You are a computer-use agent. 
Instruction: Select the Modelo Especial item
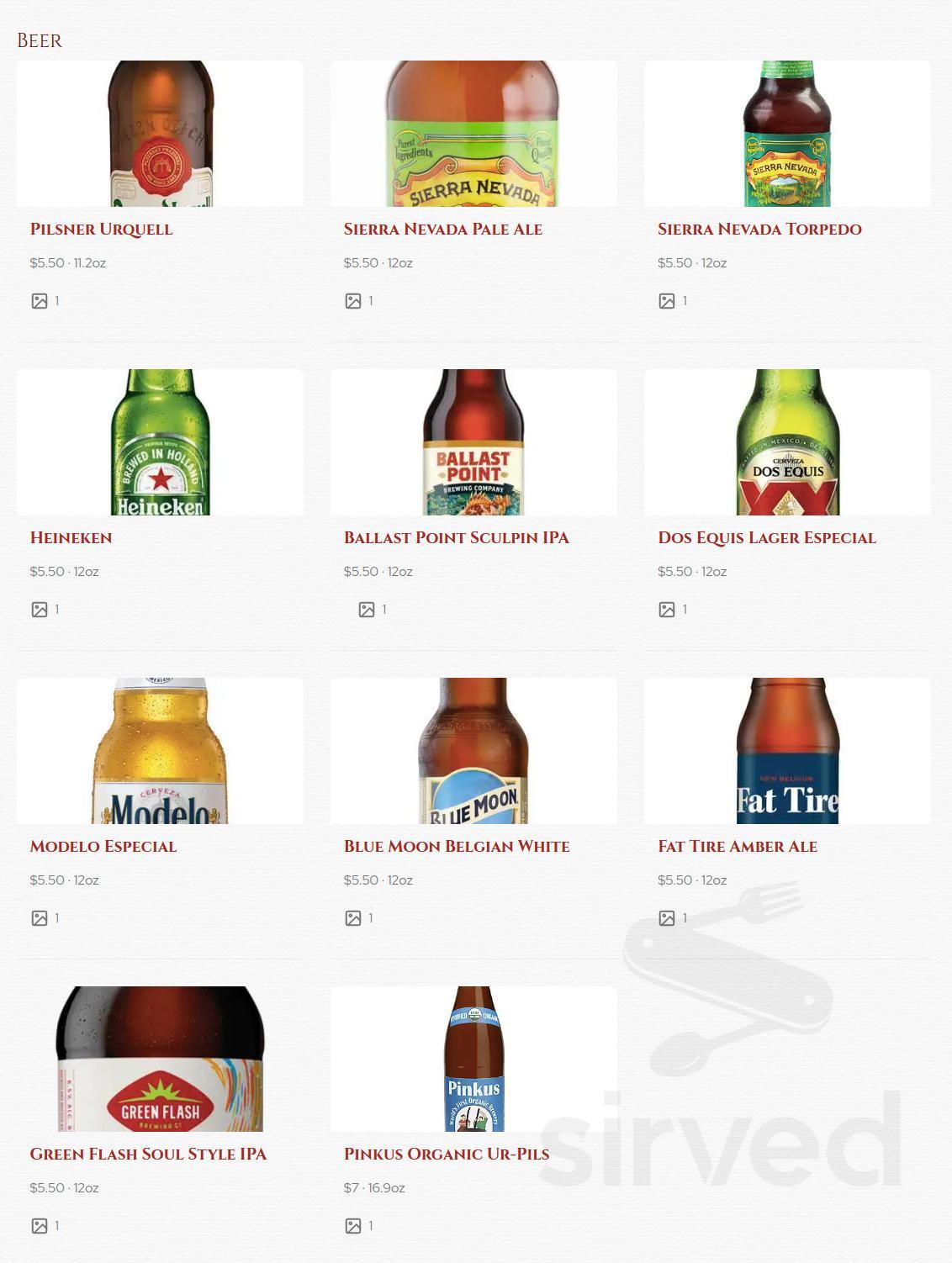(x=103, y=846)
